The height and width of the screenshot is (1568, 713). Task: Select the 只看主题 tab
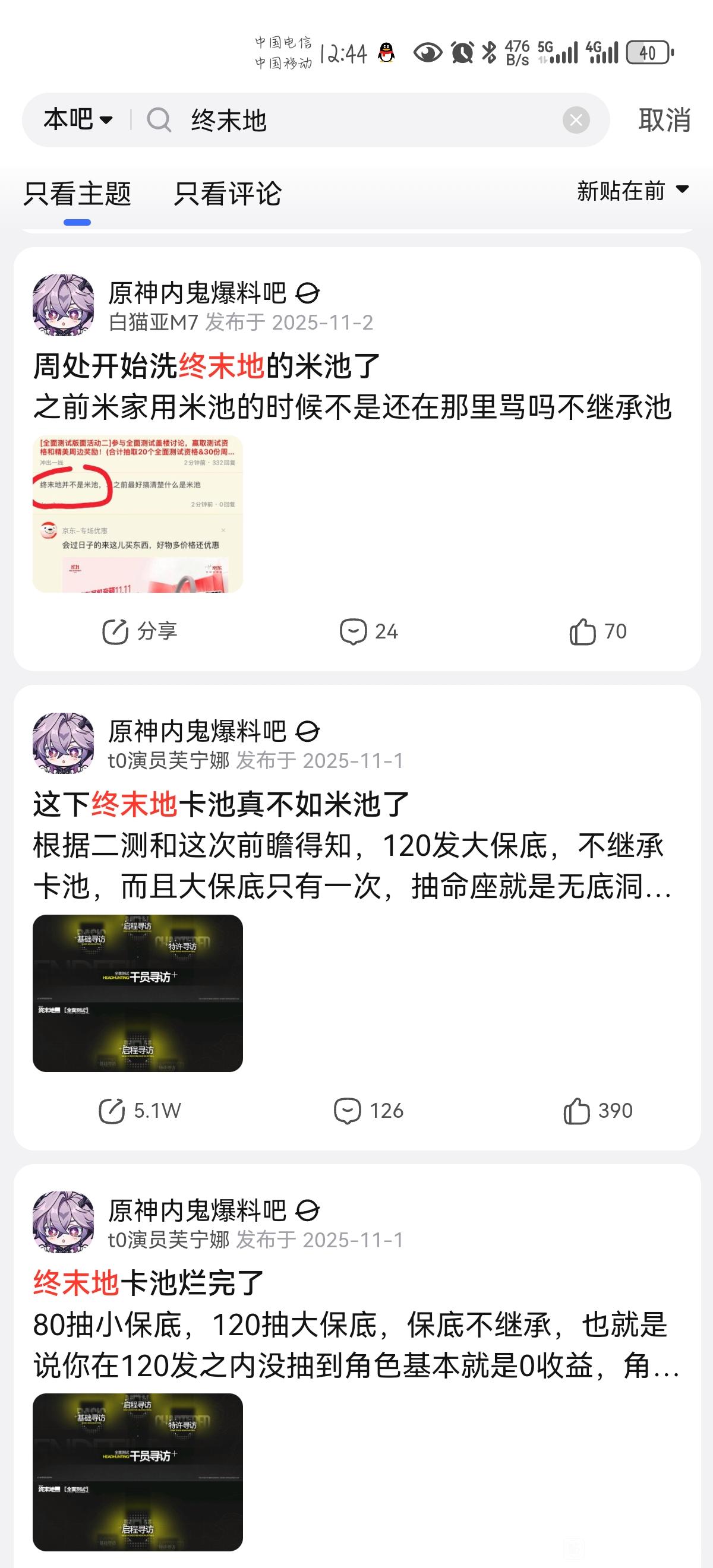[x=77, y=194]
